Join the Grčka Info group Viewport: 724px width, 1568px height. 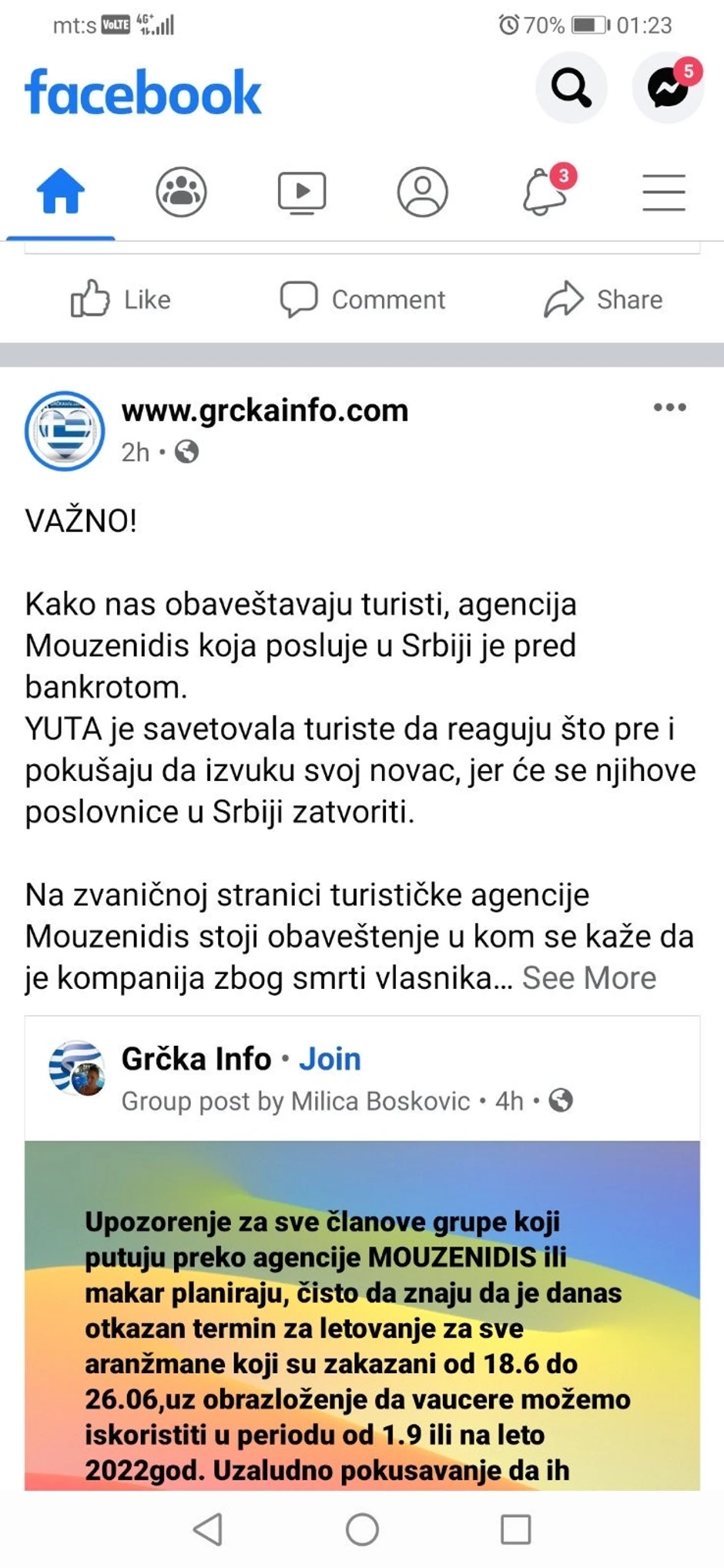tap(330, 1059)
